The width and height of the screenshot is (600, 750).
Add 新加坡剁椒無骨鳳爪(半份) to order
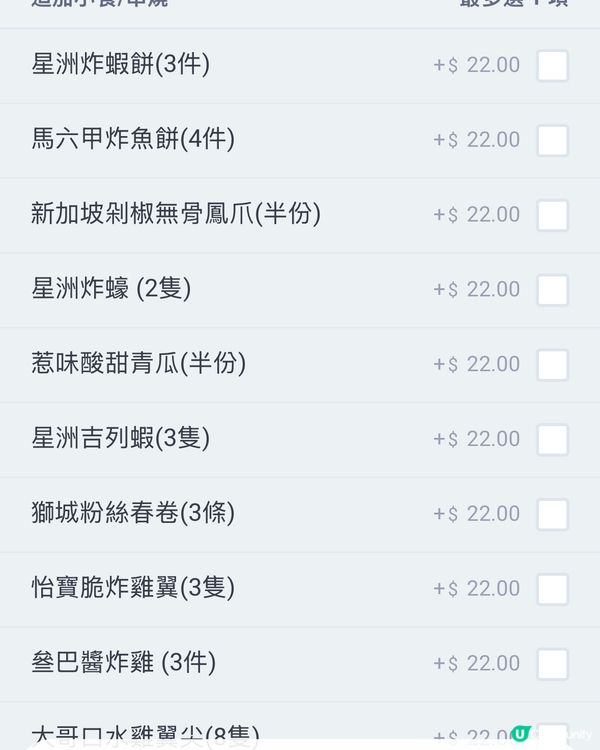[x=552, y=215]
